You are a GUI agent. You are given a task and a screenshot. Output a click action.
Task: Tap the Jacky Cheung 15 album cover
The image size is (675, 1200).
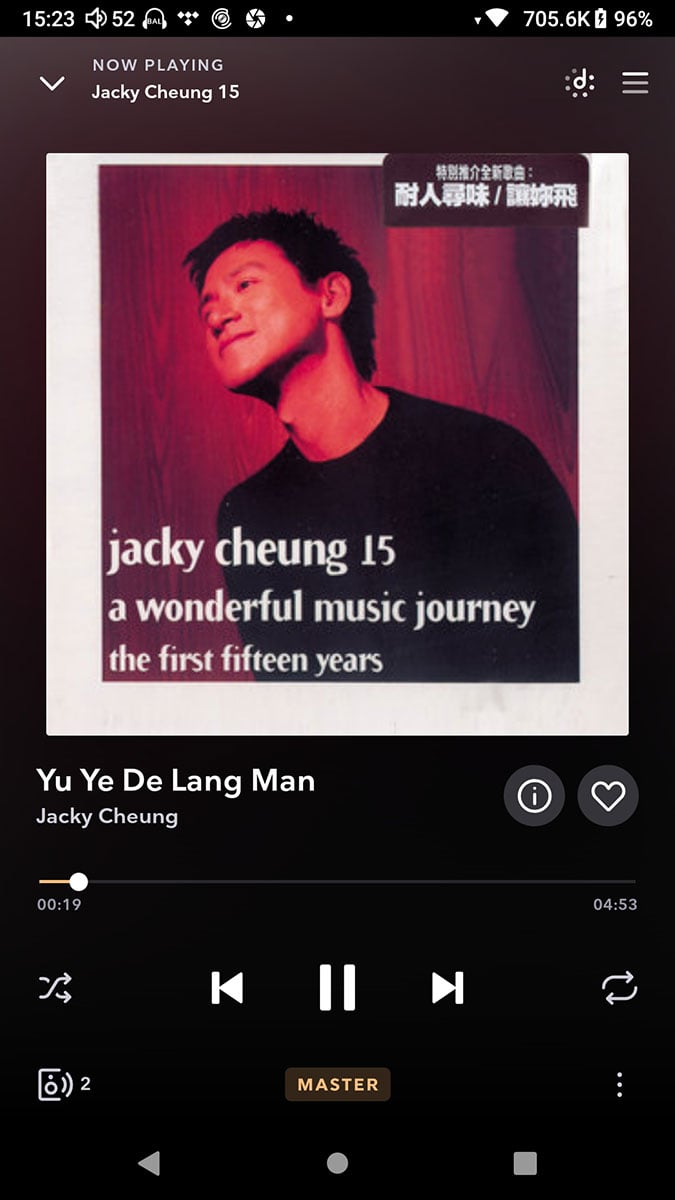pyautogui.click(x=337, y=444)
